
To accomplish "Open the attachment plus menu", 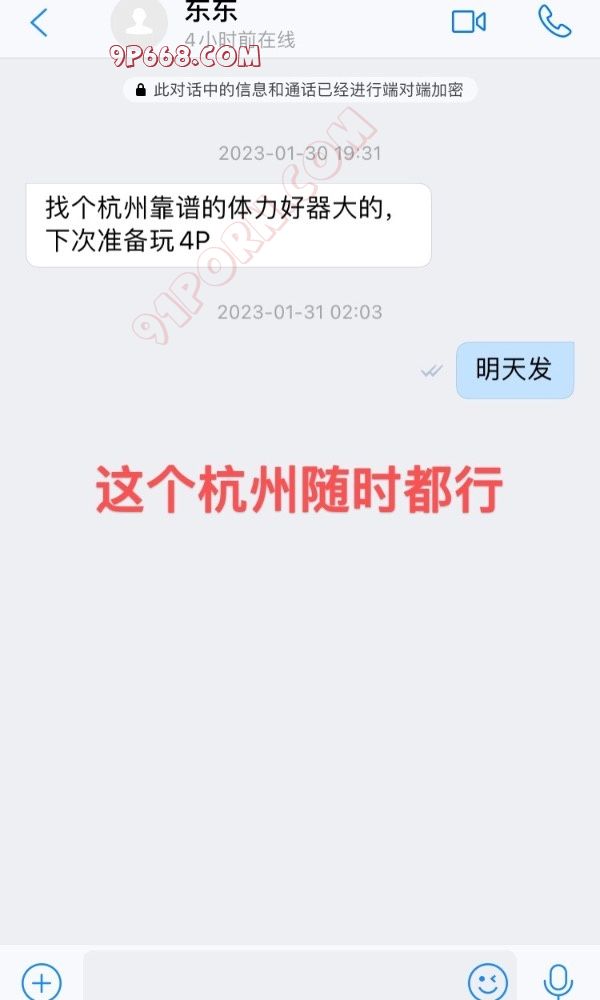I will (41, 981).
